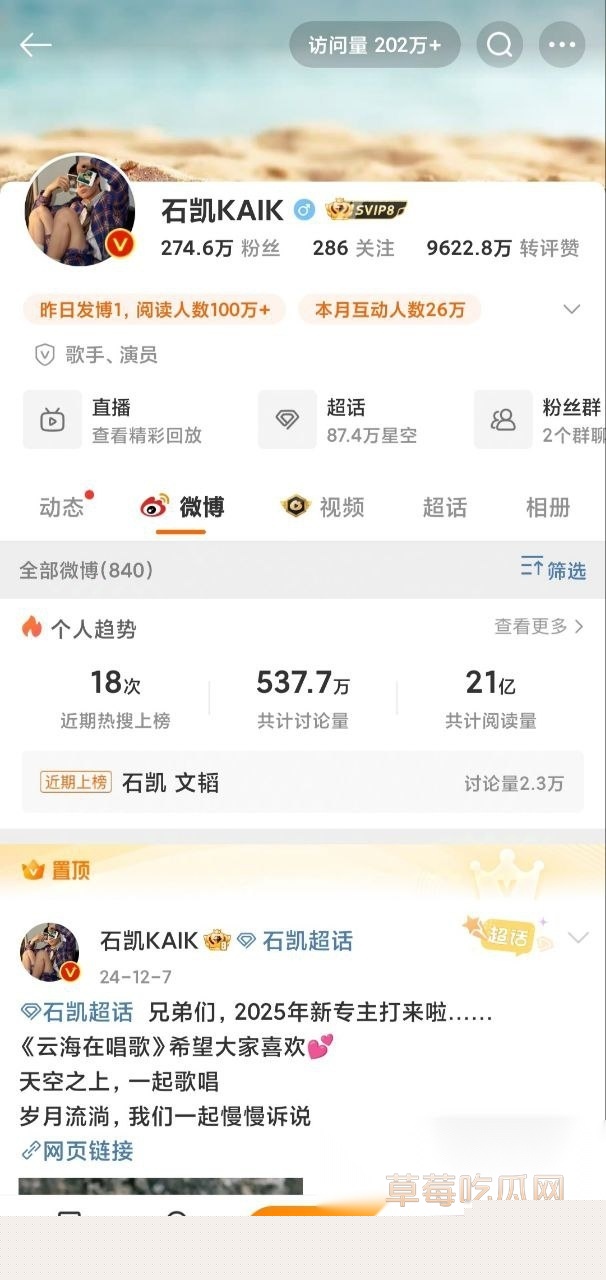
Task: Open the 网页链接 in pinned post
Action: (x=78, y=1151)
